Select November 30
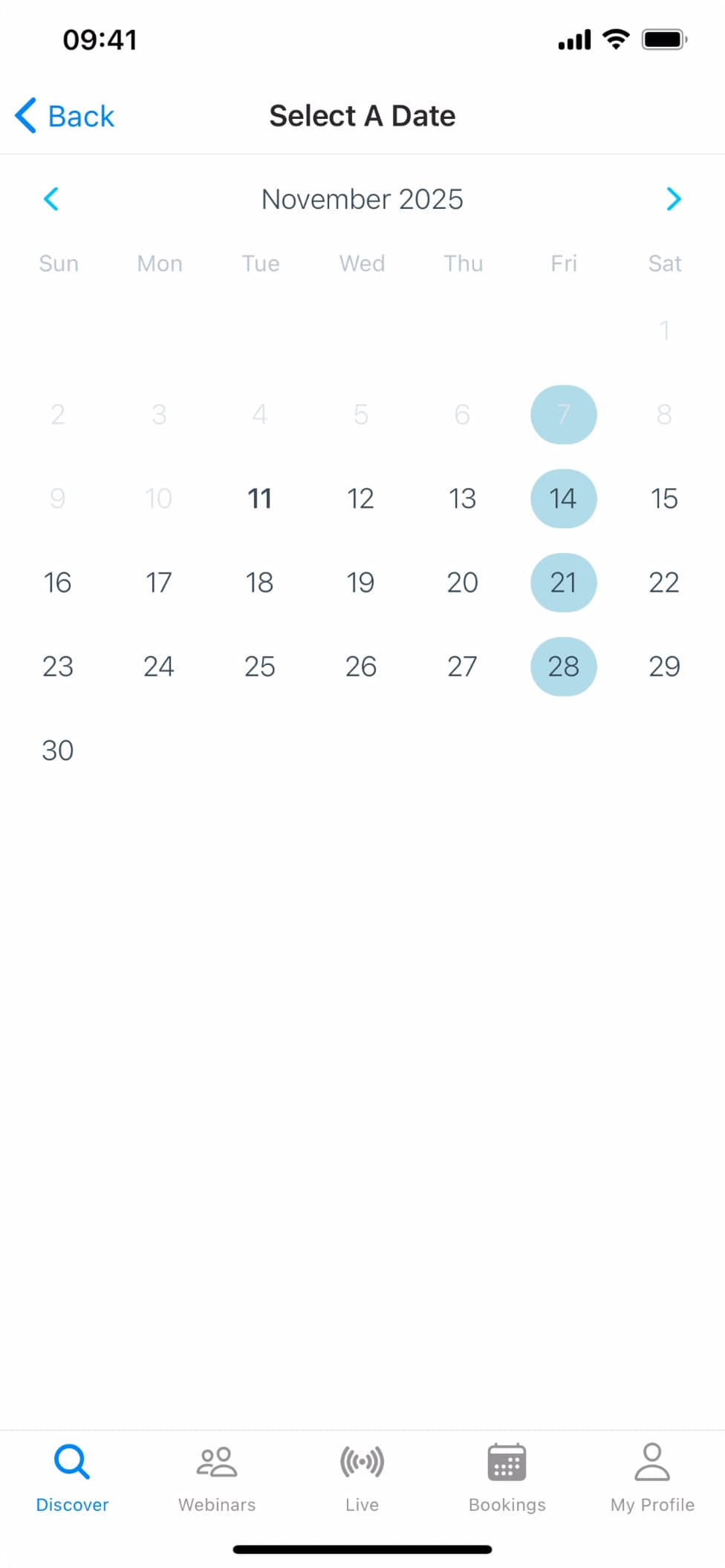Screen dimensions: 725x1568 coord(58,751)
